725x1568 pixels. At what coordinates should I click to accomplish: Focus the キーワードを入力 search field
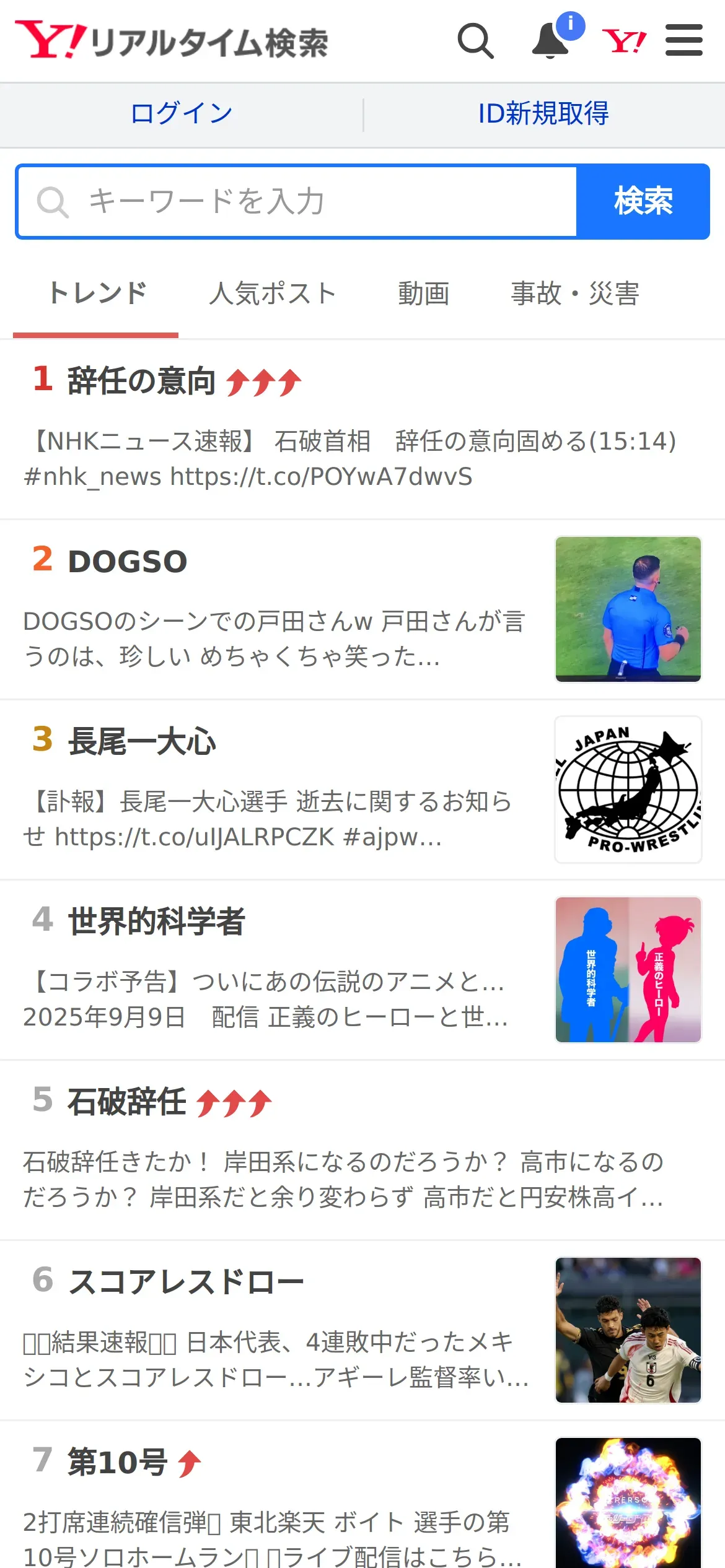point(297,202)
